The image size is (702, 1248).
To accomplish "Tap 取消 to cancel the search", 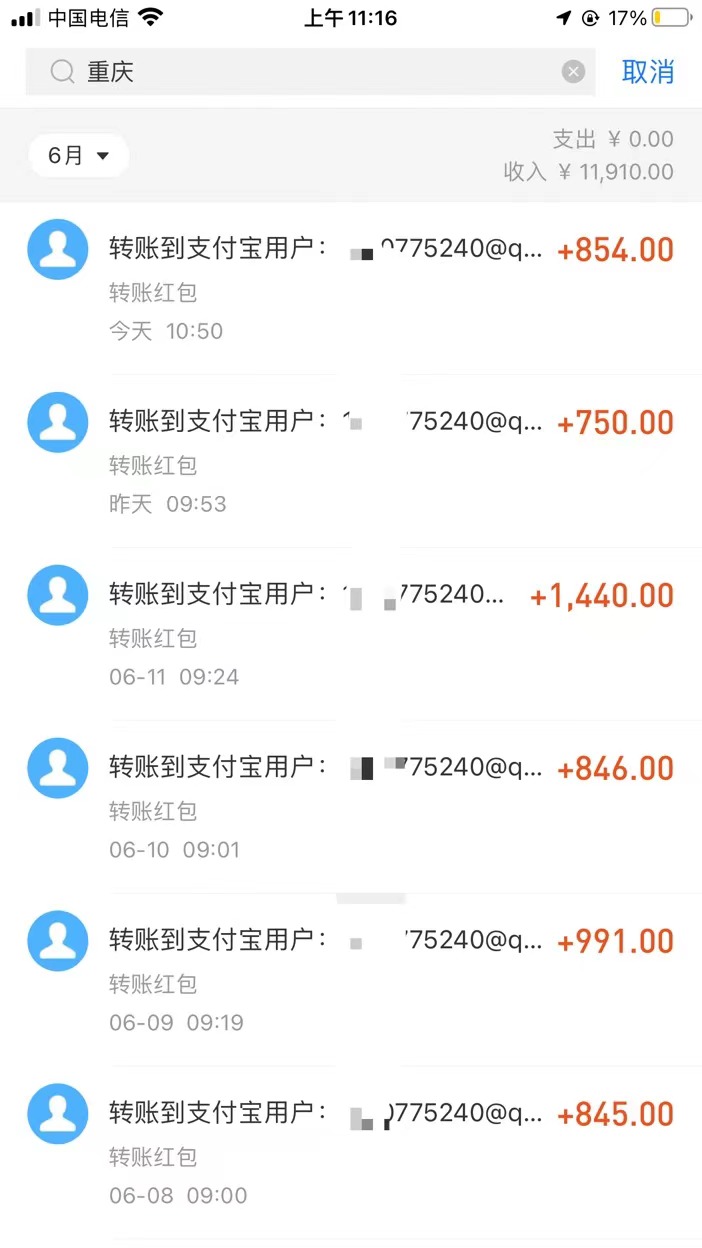I will point(648,72).
